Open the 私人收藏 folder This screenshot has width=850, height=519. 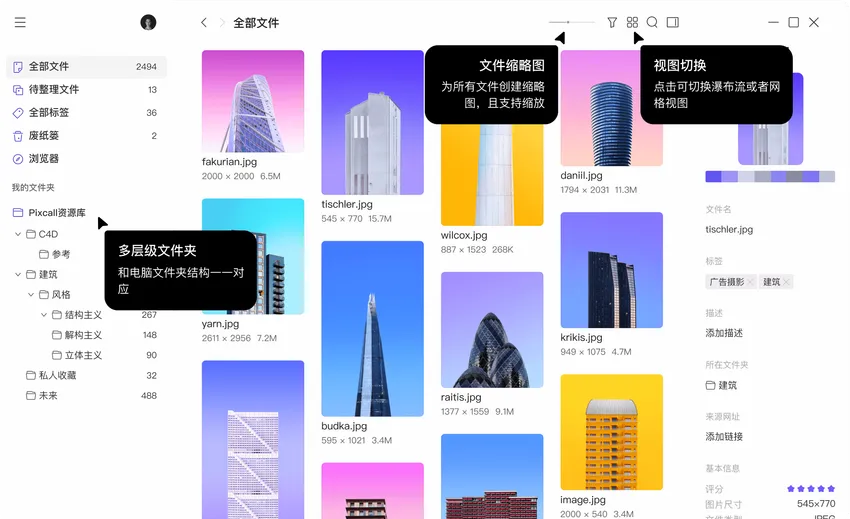[56, 376]
